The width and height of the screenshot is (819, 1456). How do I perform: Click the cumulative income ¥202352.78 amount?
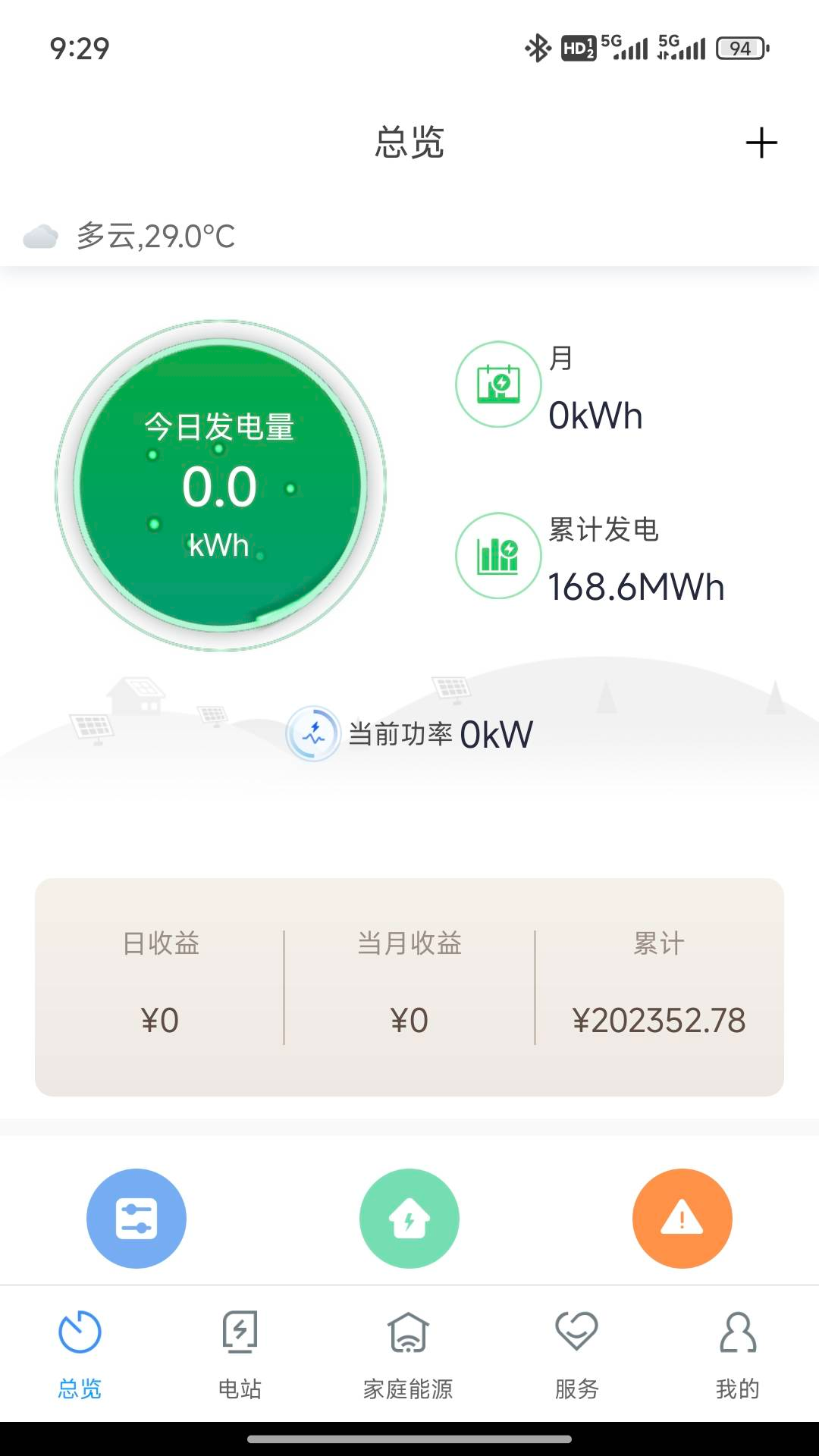661,1020
